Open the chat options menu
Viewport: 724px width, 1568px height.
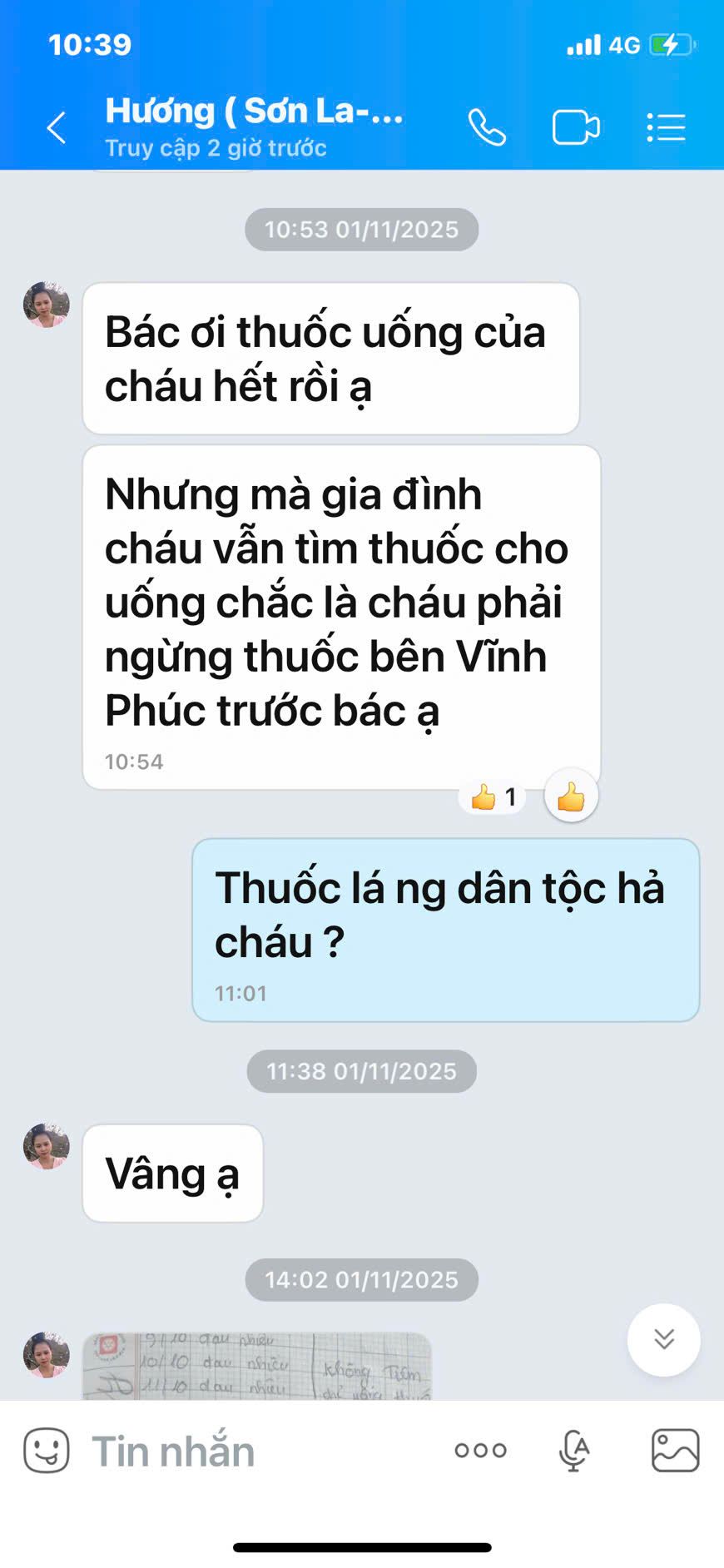[x=666, y=128]
